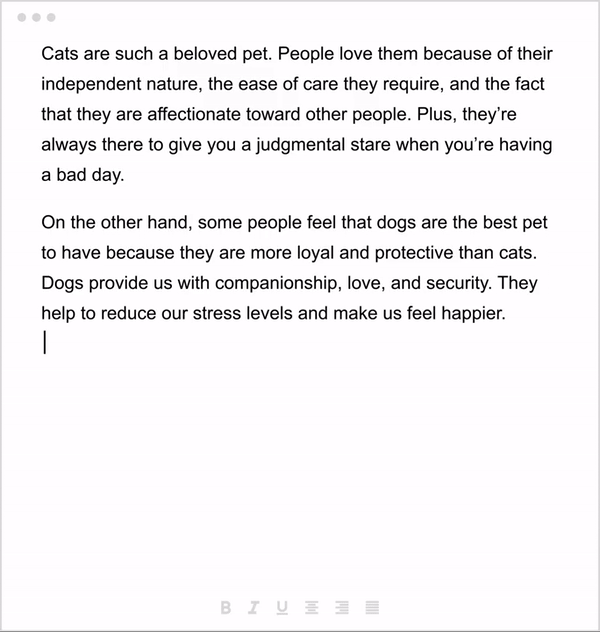600x632 pixels.
Task: Center-align the text
Action: point(312,607)
